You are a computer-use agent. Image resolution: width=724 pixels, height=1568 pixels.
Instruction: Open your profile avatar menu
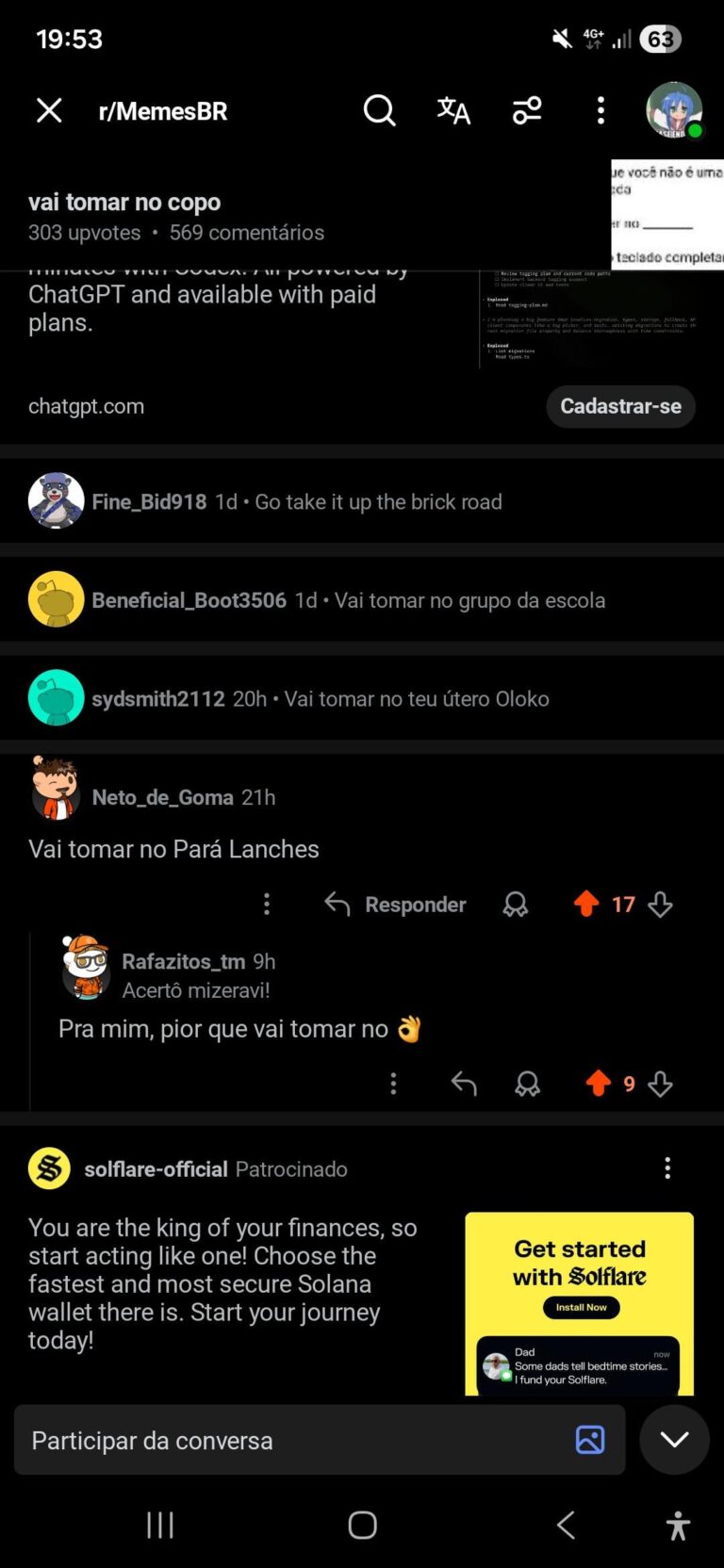[x=674, y=110]
